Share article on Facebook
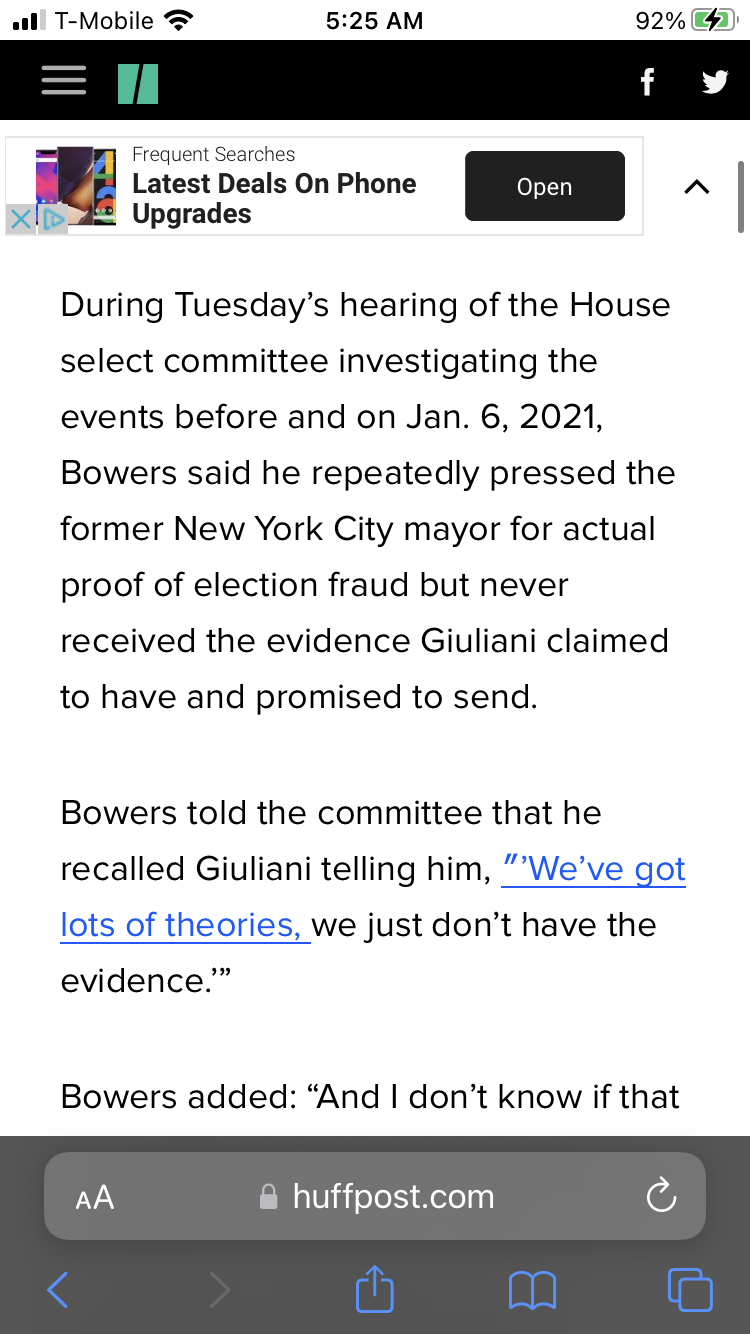Viewport: 750px width, 1334px height. pyautogui.click(x=647, y=82)
